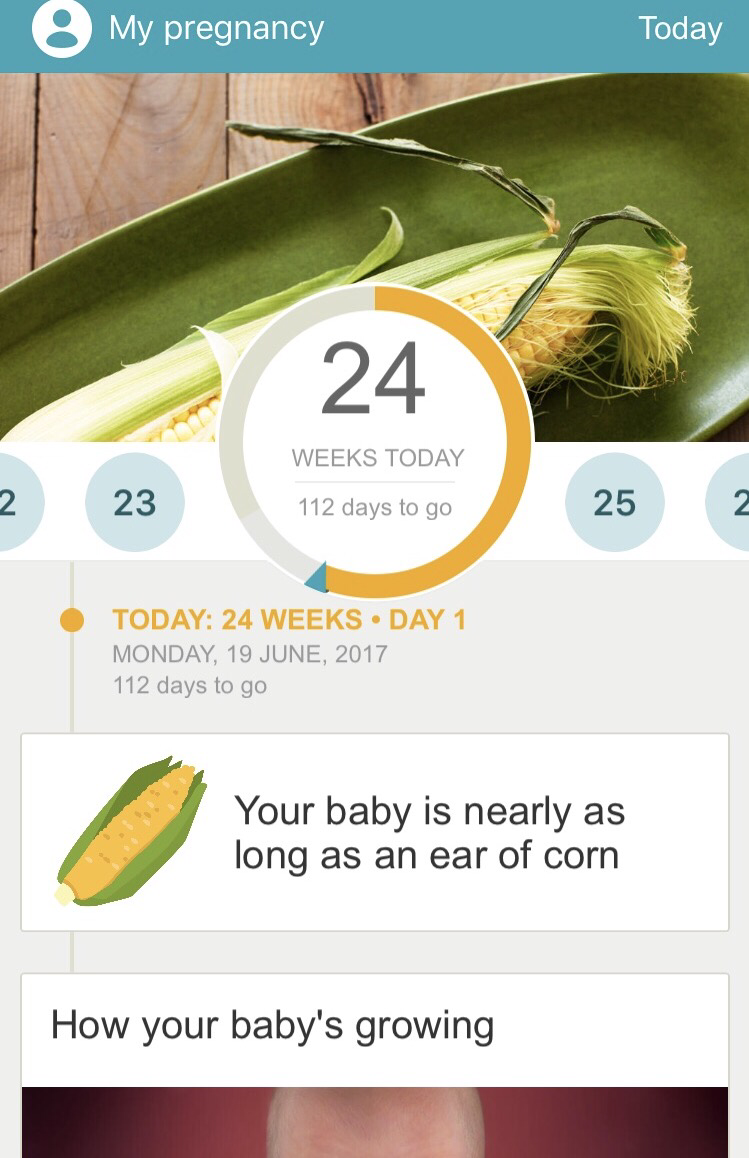Select week 23 bubble

tap(135, 502)
